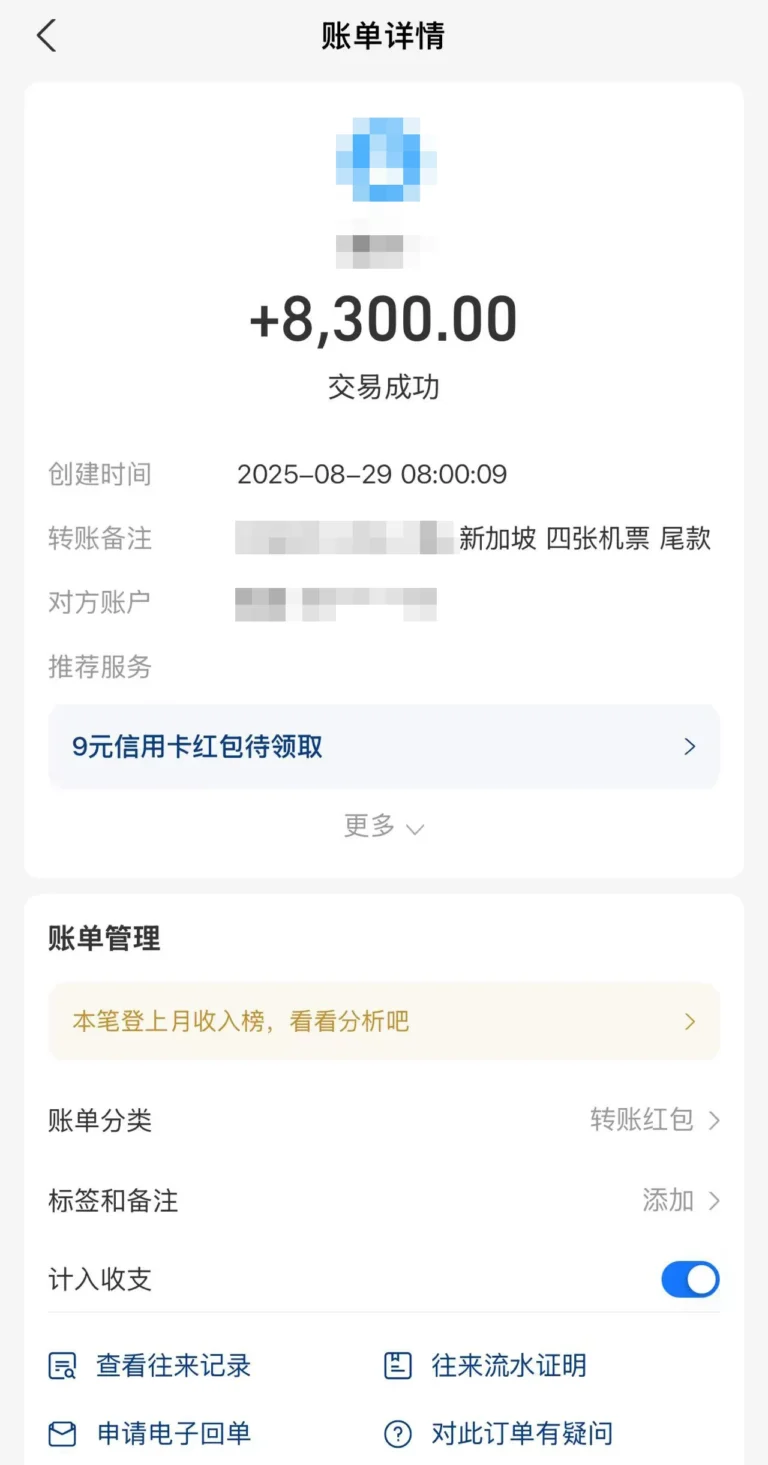Select the 账单详情 title

[x=384, y=35]
